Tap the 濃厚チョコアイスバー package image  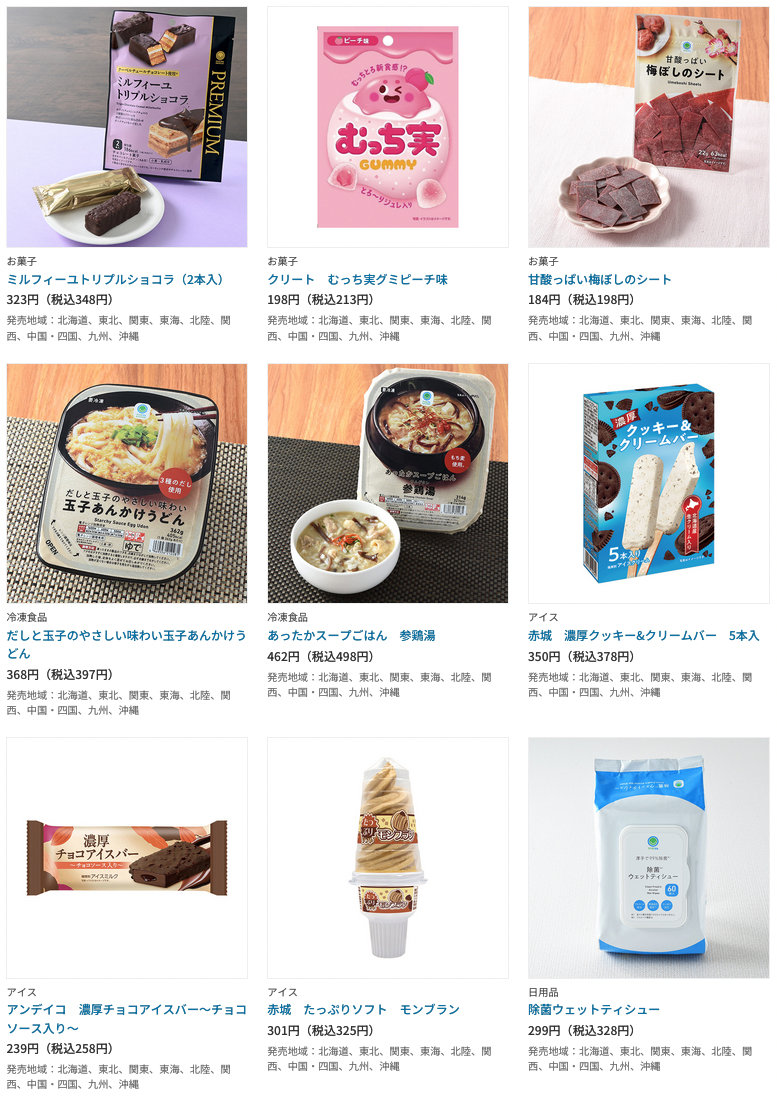[x=127, y=857]
